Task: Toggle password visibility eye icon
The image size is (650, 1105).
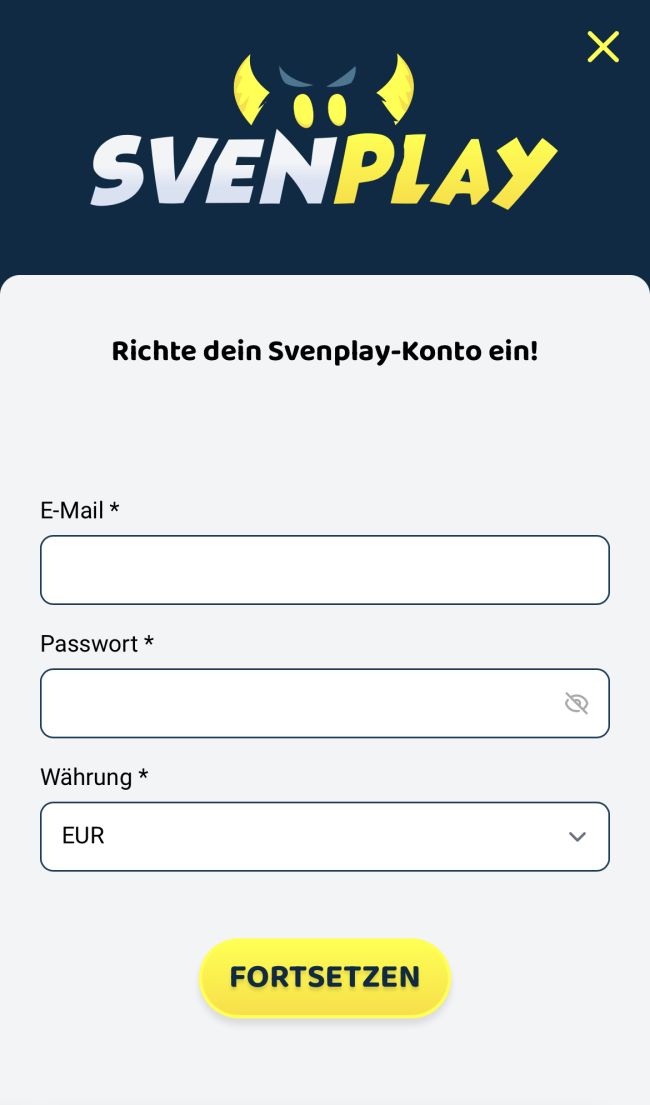Action: [x=576, y=704]
